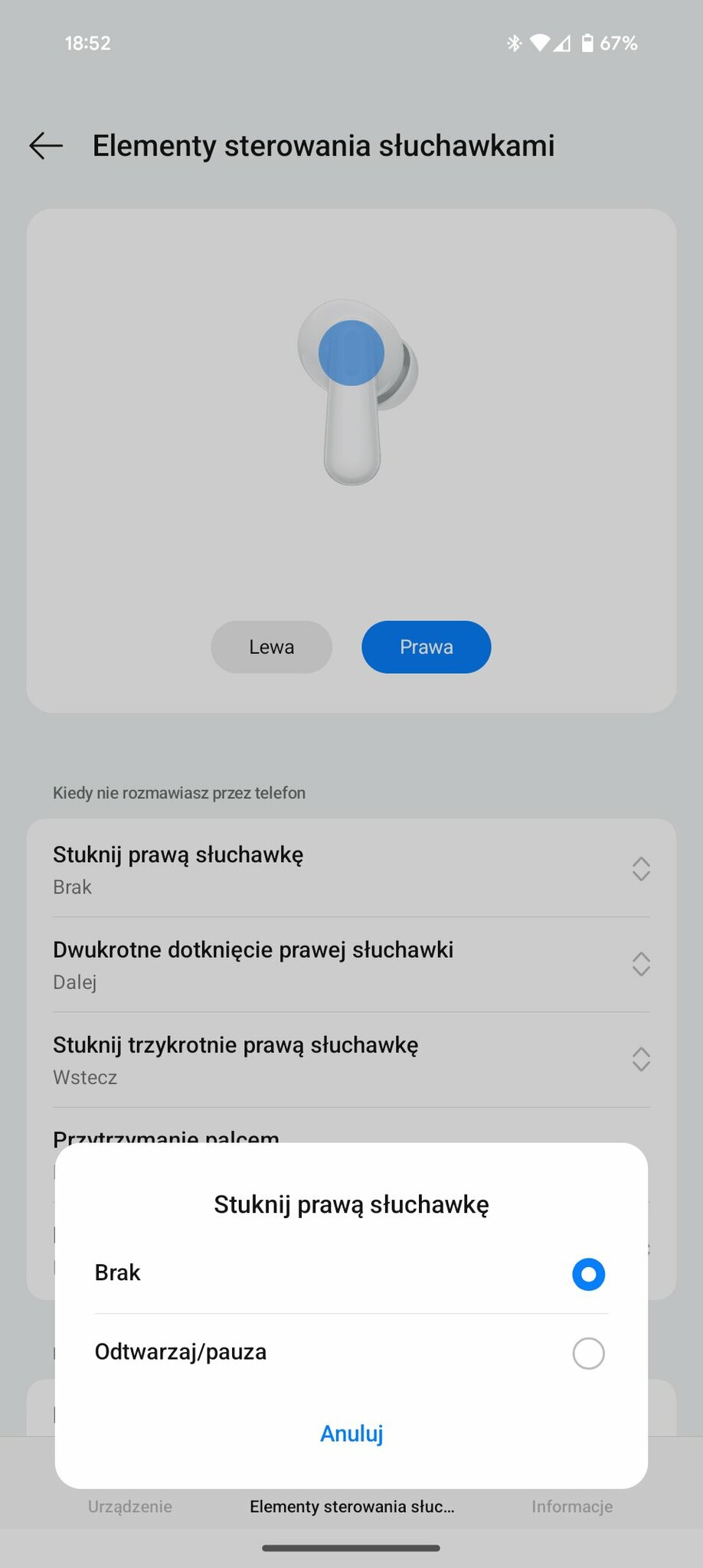Select the Prawa earbud button
Image resolution: width=703 pixels, height=1568 pixels.
[426, 647]
